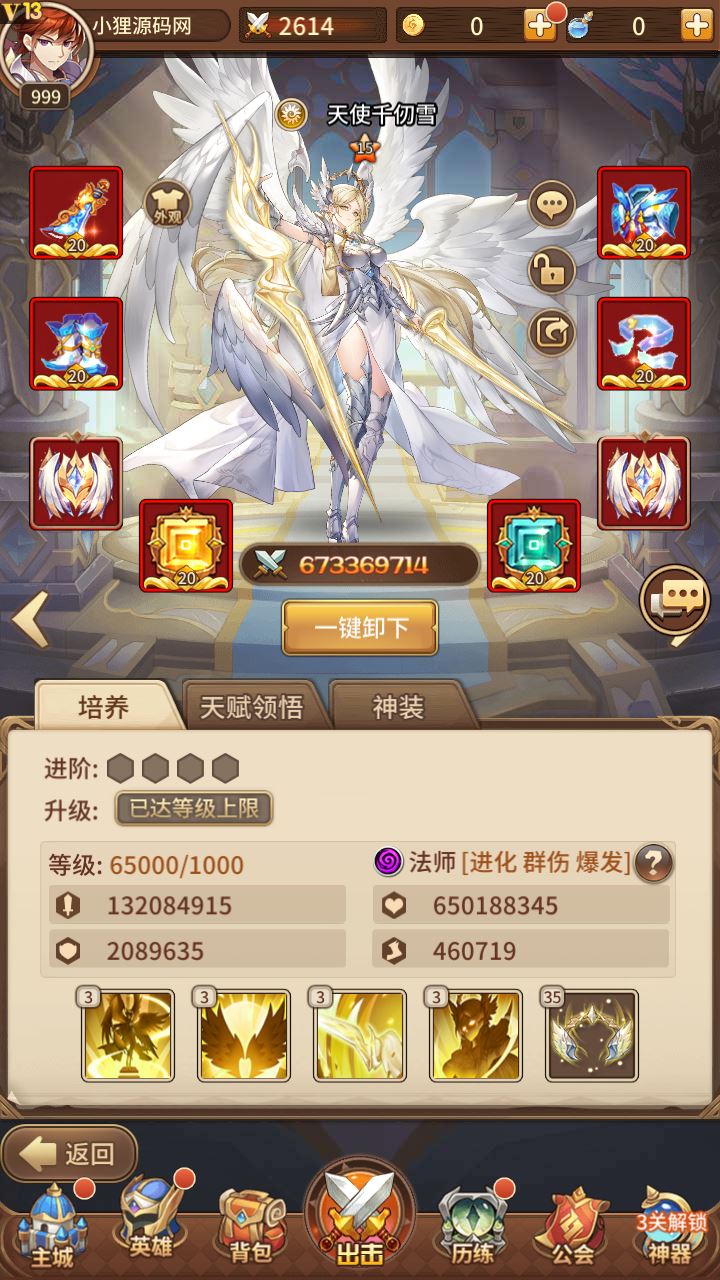Toggle the hero lock icon
This screenshot has width=720, height=1280.
coord(552,268)
